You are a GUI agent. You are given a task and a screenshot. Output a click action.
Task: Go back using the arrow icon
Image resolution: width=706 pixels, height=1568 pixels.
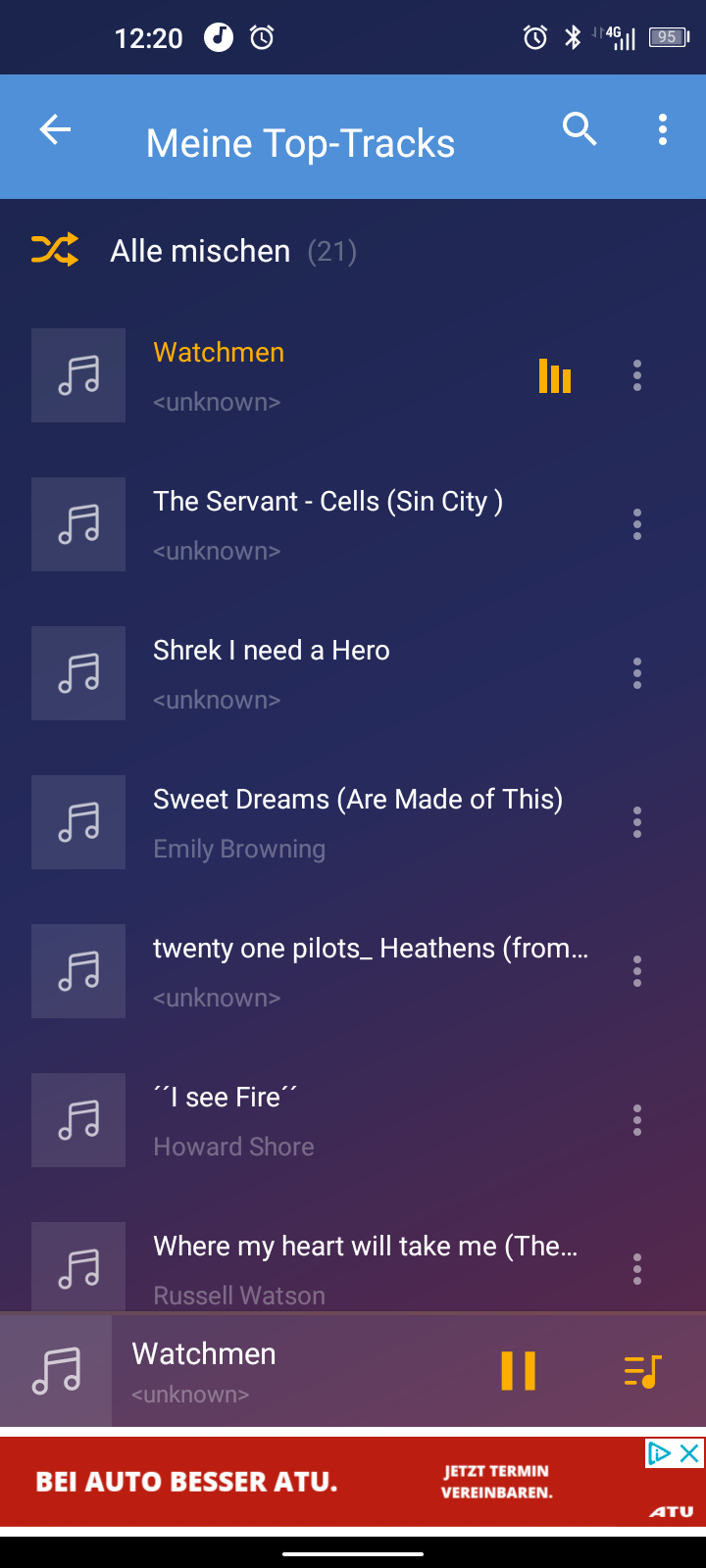[x=55, y=129]
